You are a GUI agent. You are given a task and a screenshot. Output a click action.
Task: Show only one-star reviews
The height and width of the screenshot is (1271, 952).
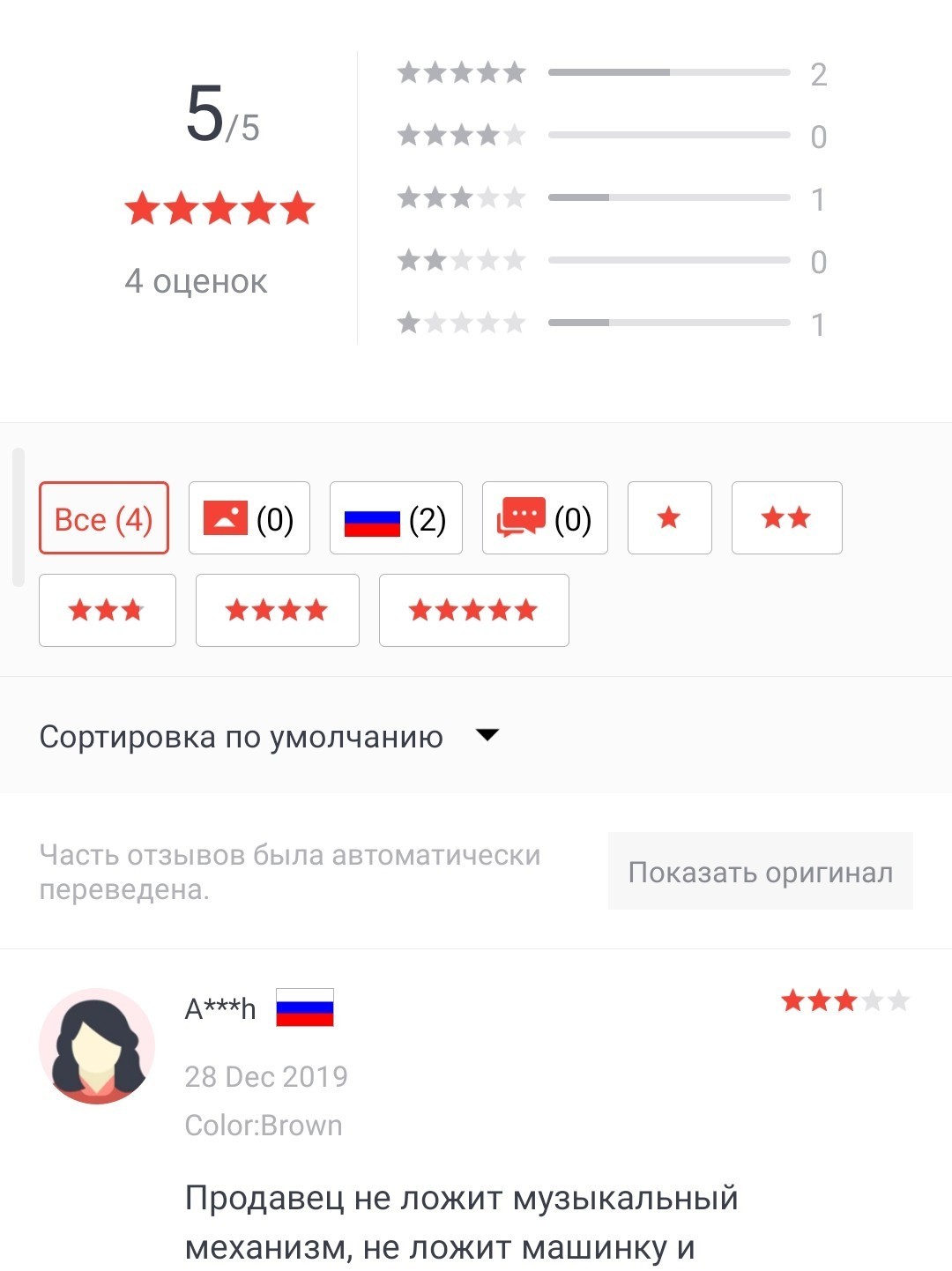(x=669, y=518)
